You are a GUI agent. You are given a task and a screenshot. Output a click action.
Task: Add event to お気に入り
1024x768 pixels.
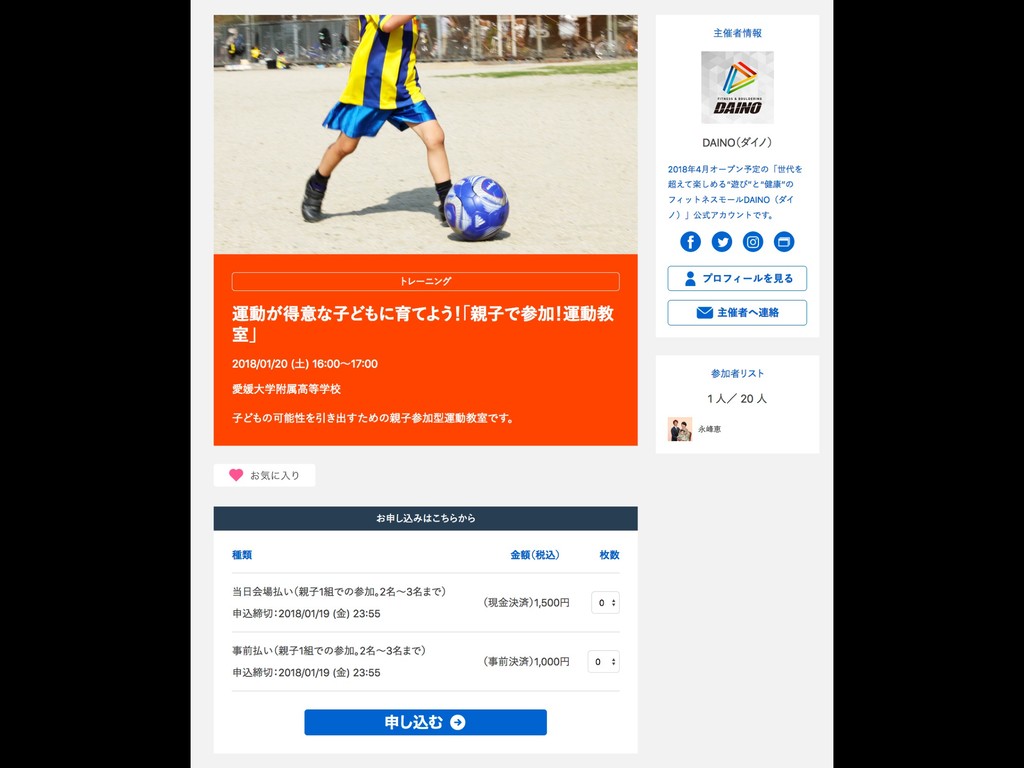[264, 475]
